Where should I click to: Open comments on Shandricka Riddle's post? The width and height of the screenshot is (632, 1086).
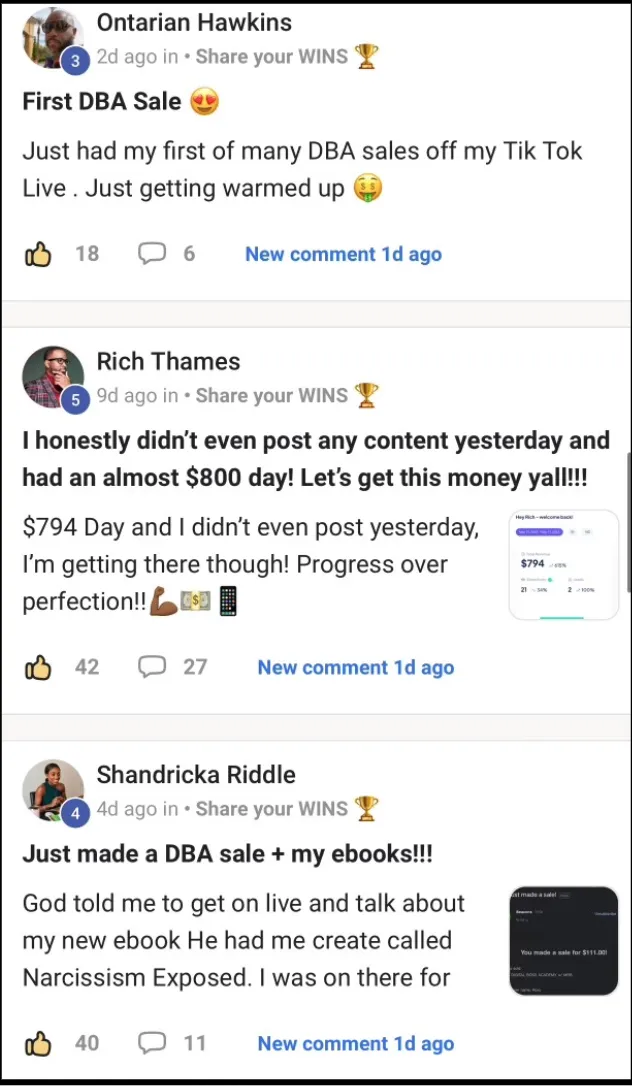pyautogui.click(x=152, y=1044)
